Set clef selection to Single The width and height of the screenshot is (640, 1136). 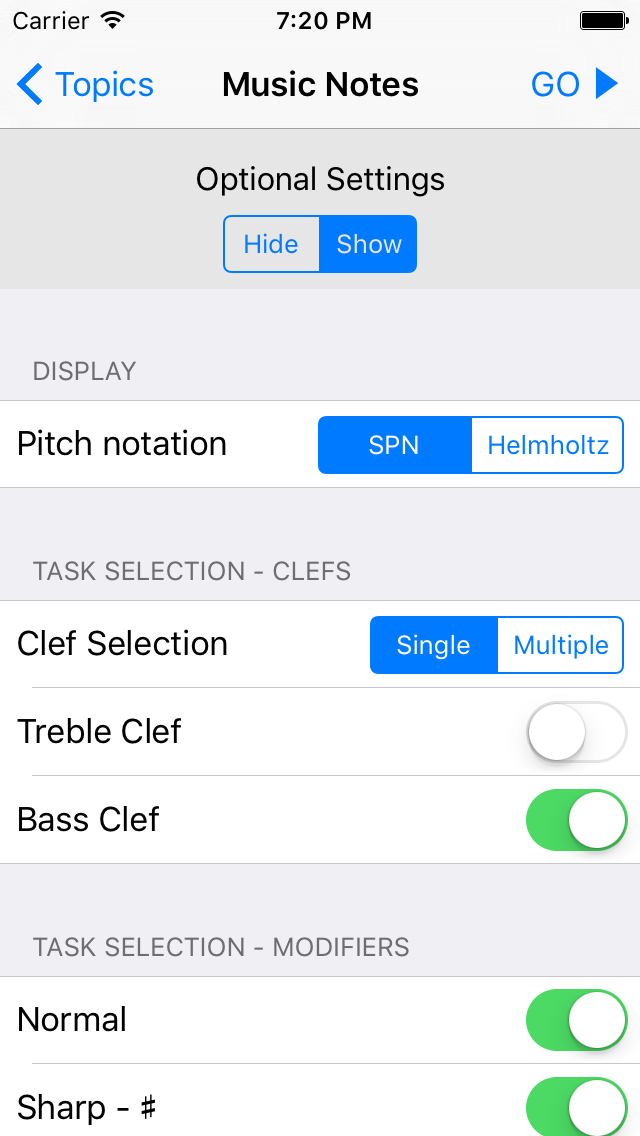click(433, 645)
